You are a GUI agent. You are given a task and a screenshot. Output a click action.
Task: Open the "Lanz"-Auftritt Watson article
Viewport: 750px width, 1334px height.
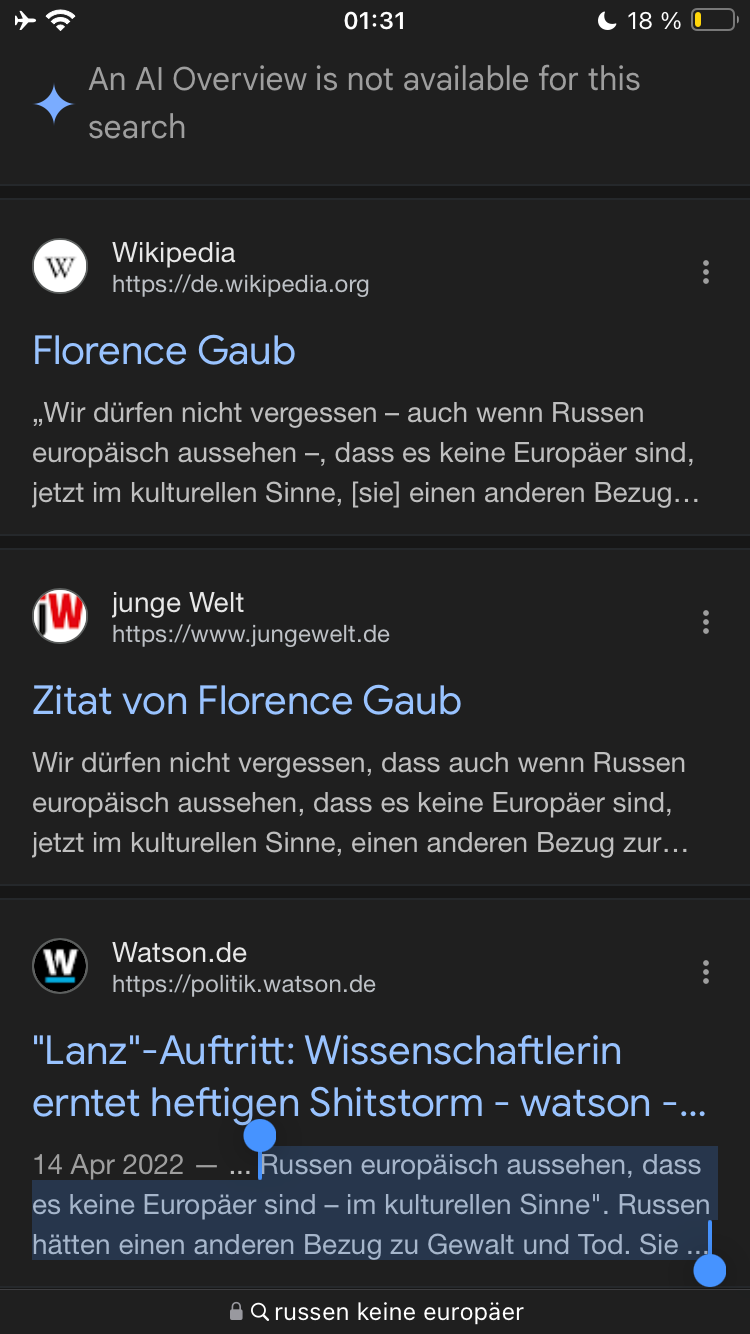tap(369, 1076)
